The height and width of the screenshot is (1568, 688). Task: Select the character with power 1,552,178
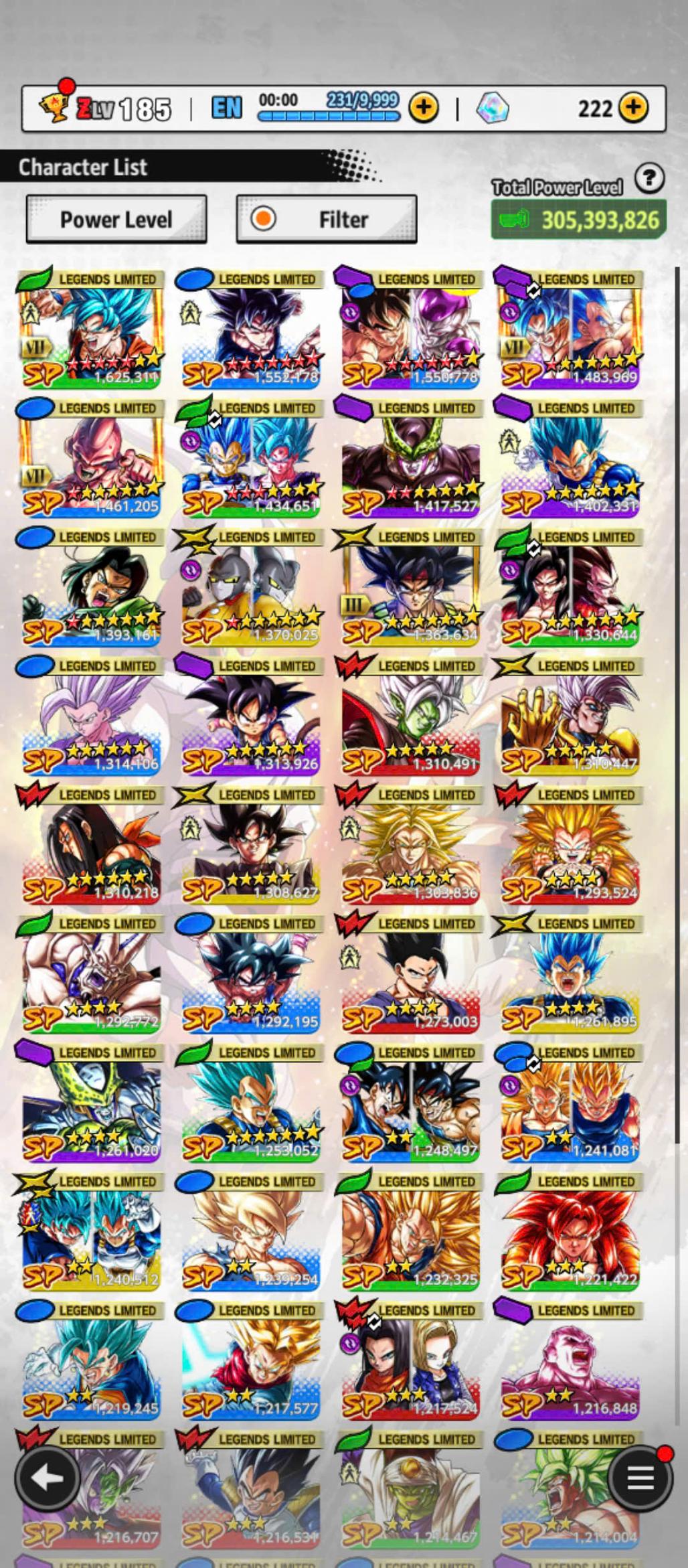pos(251,329)
